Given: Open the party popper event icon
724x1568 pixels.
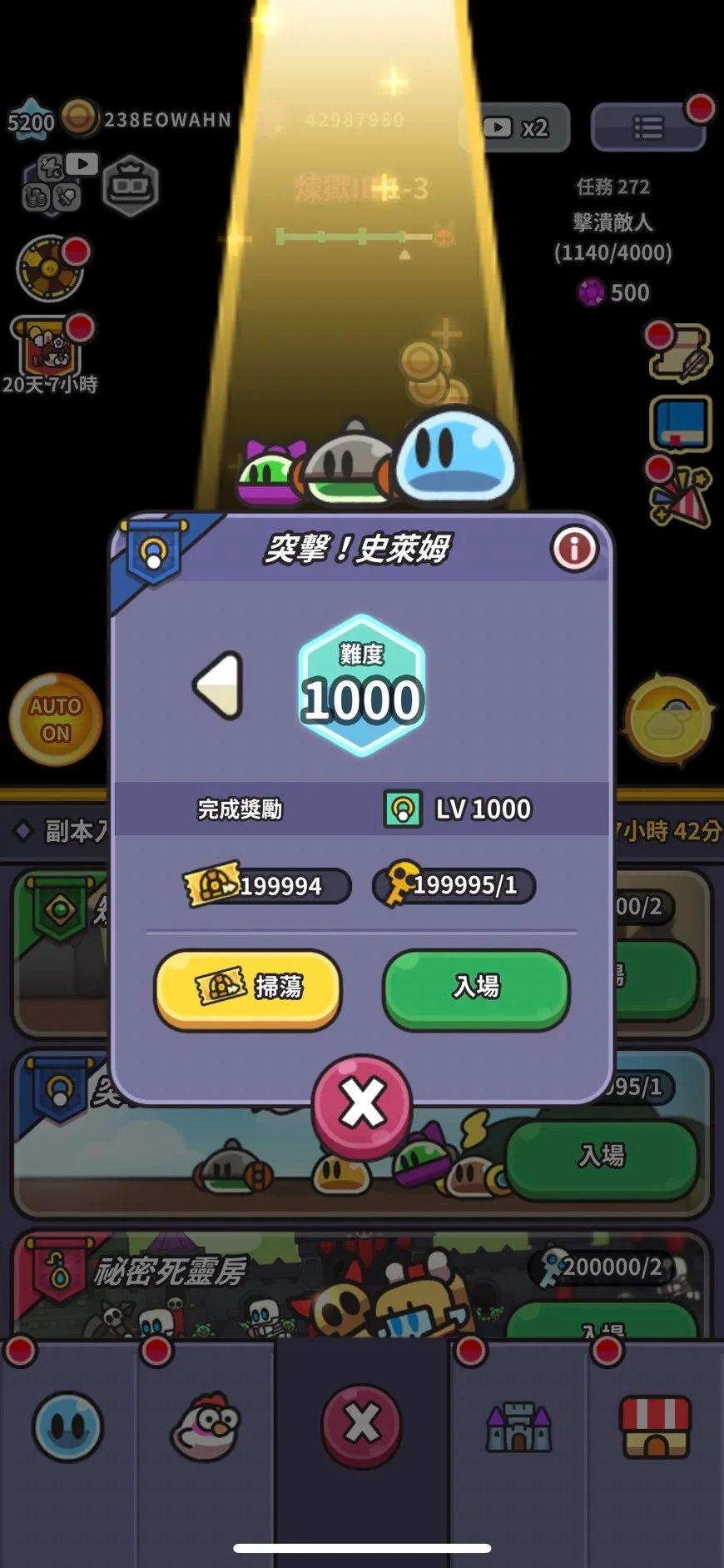Looking at the screenshot, I should coord(680,497).
